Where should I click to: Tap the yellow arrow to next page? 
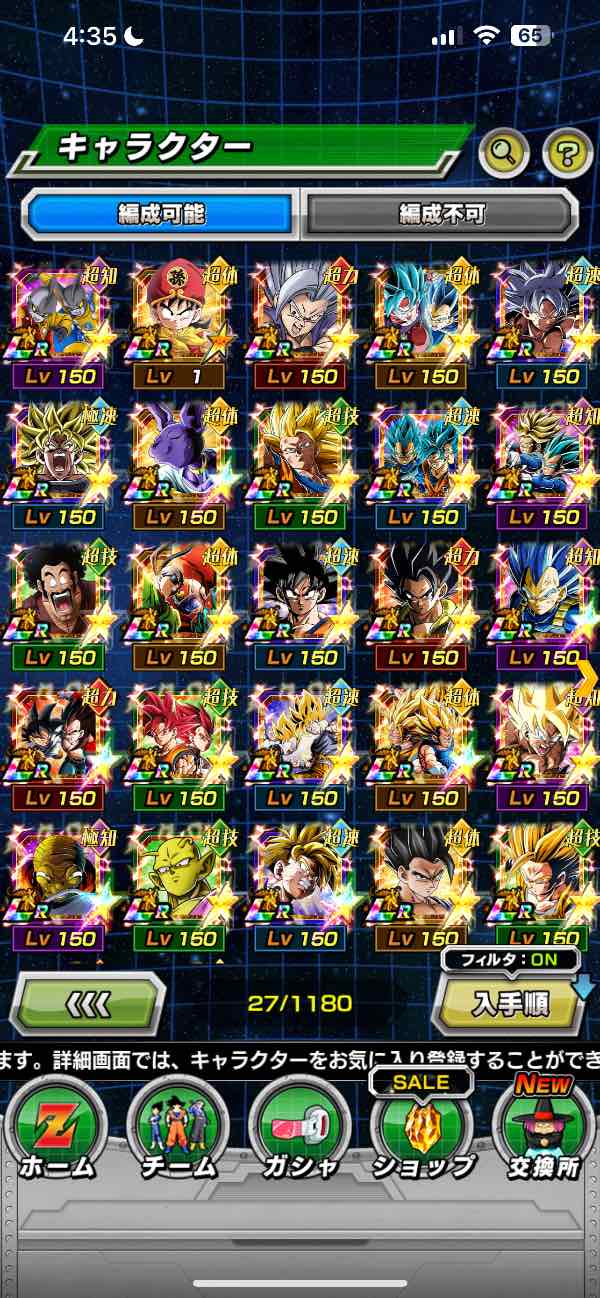click(x=587, y=677)
